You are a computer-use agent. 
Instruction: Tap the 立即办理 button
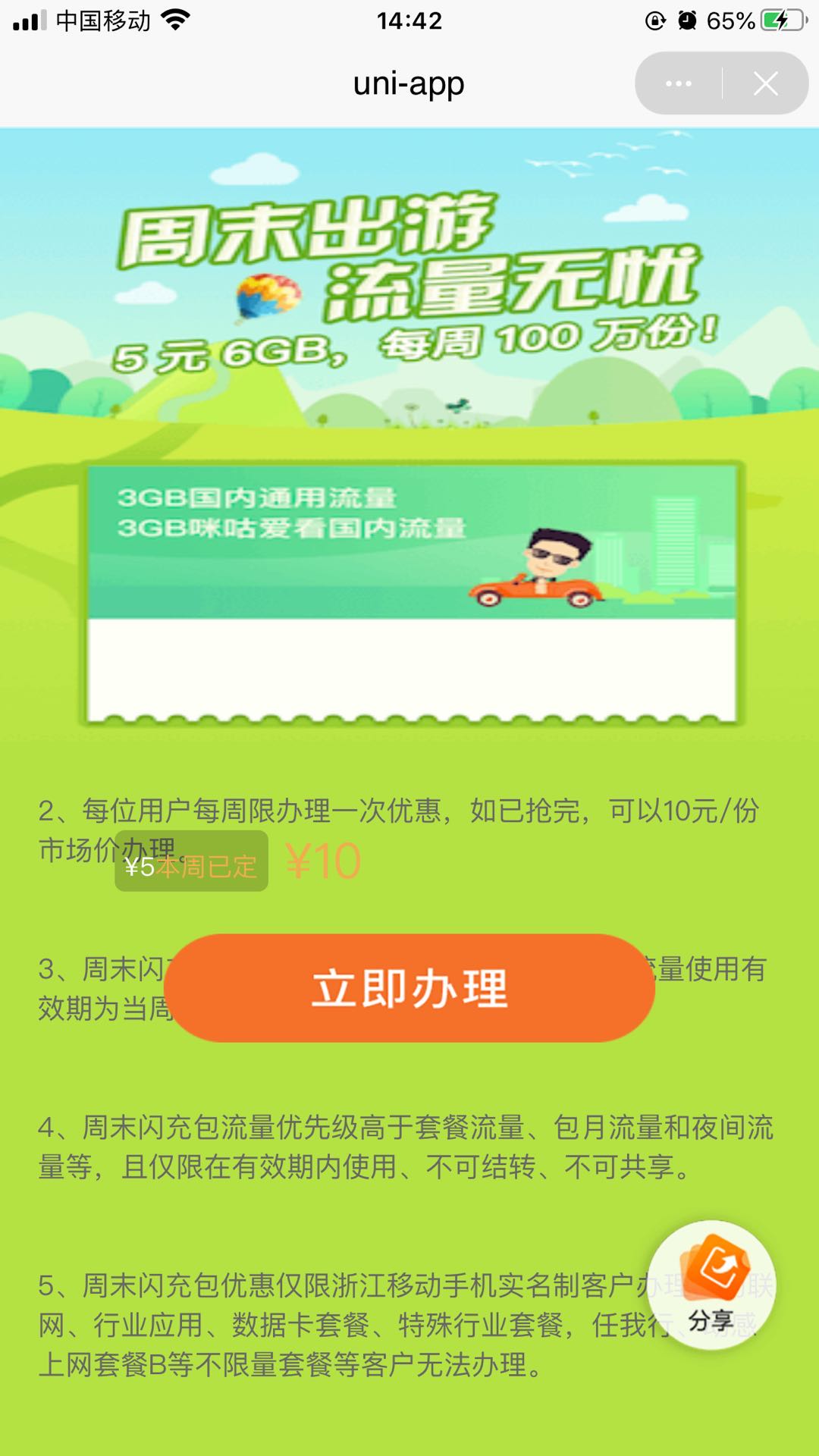[409, 988]
